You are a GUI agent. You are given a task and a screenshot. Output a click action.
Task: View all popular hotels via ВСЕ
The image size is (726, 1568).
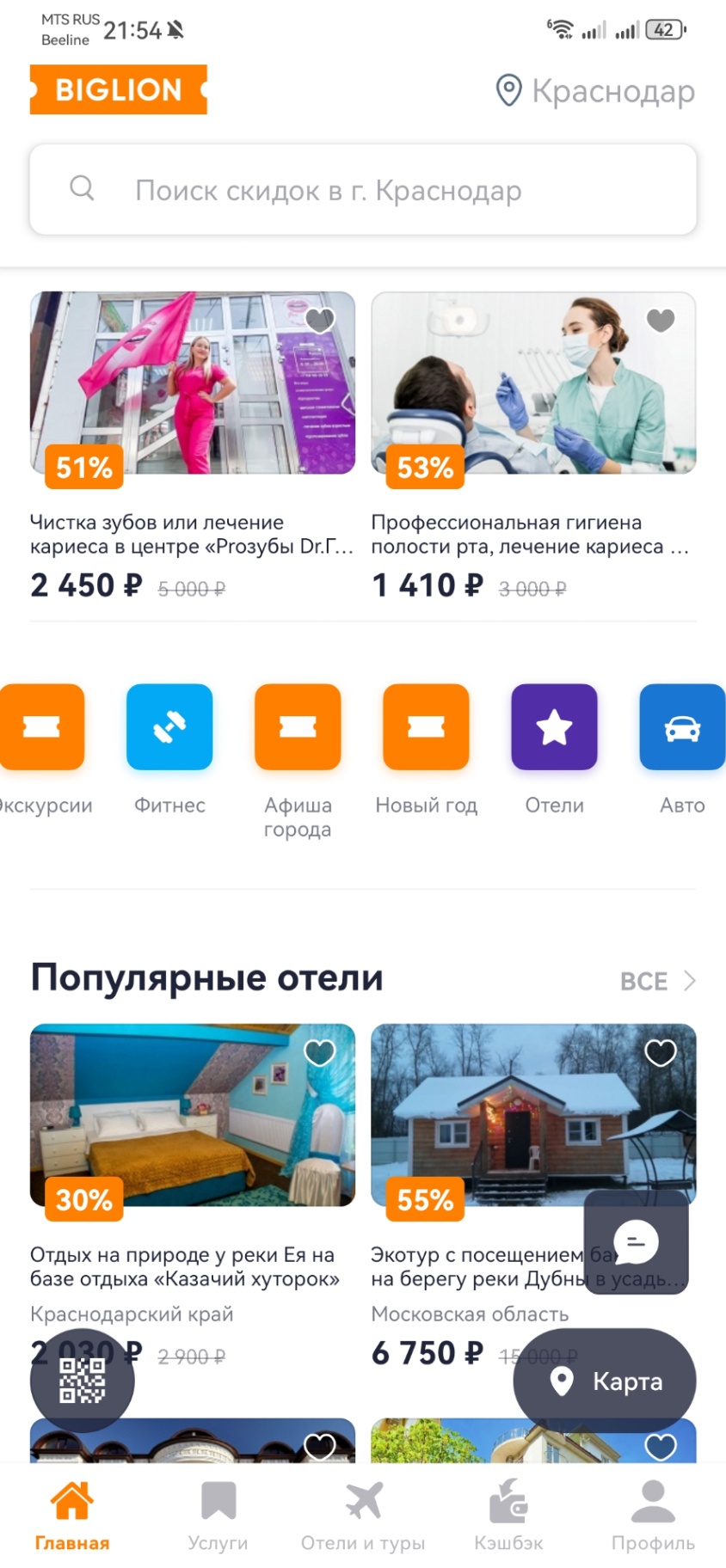tap(657, 981)
